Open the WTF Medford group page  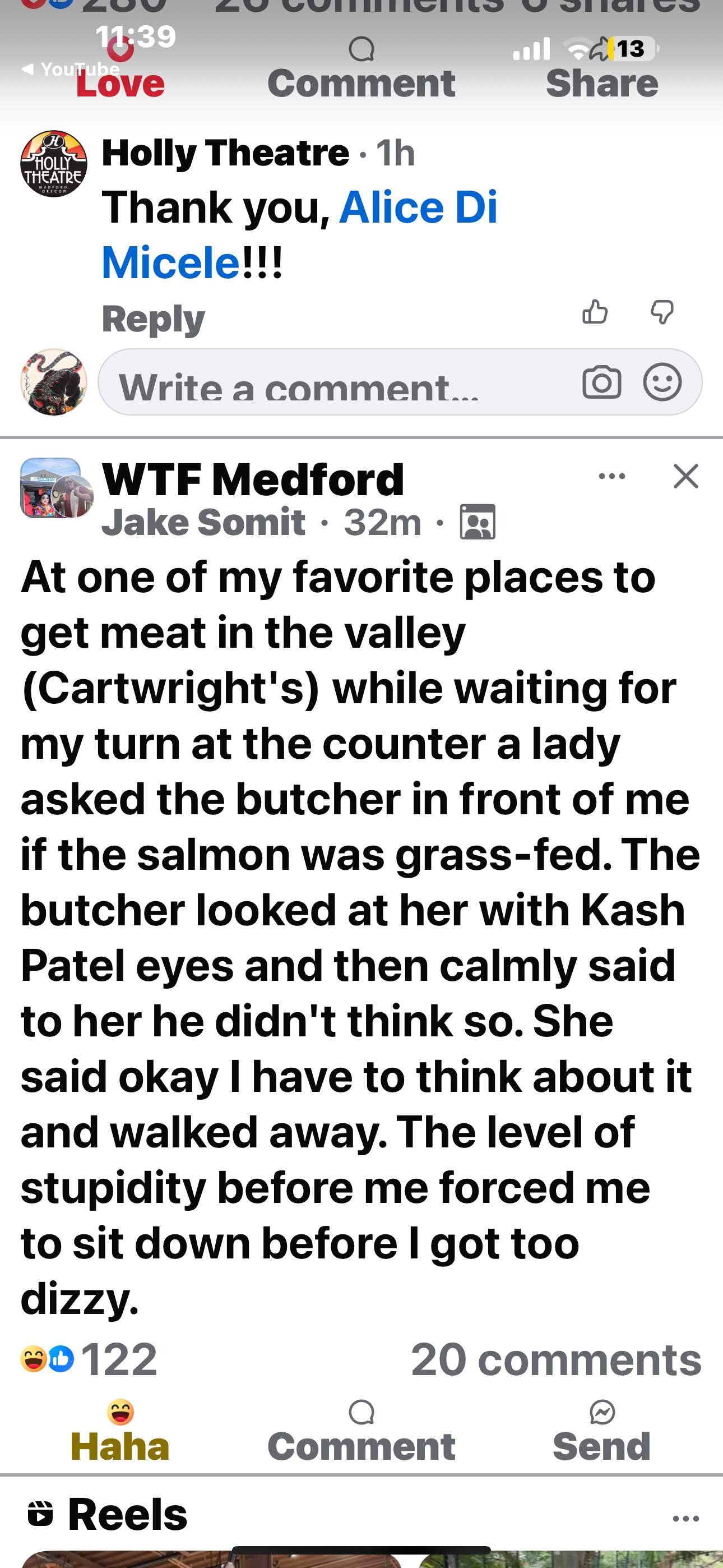(253, 479)
